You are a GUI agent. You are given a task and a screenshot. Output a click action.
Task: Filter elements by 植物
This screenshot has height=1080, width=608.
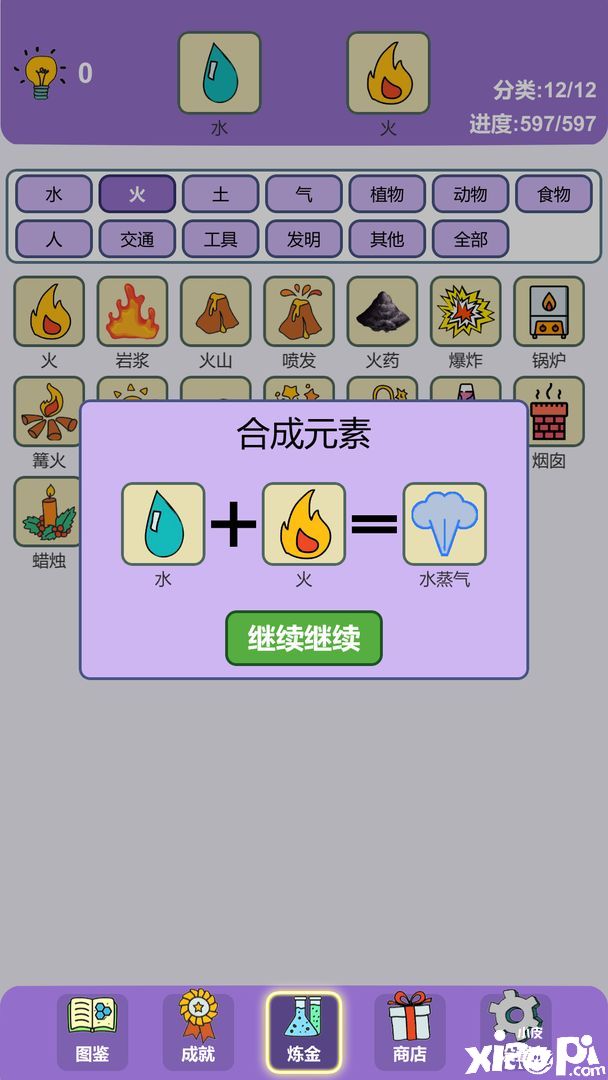[x=387, y=194]
